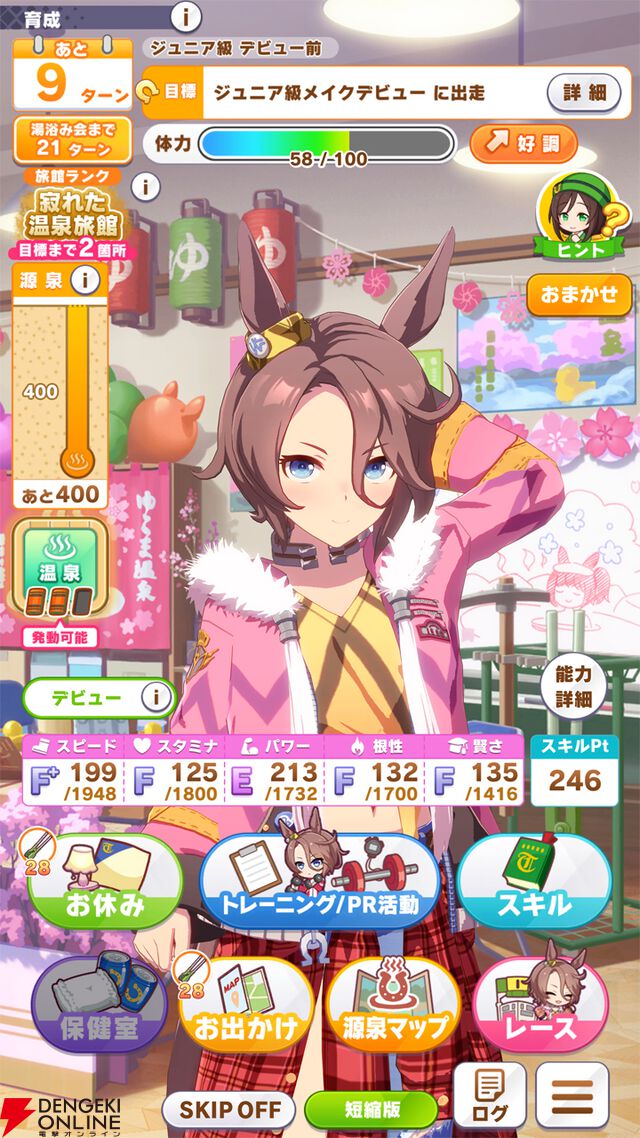Screen dimensions: 640x1138
Task: Select the おまかせ button
Action: pos(579,295)
